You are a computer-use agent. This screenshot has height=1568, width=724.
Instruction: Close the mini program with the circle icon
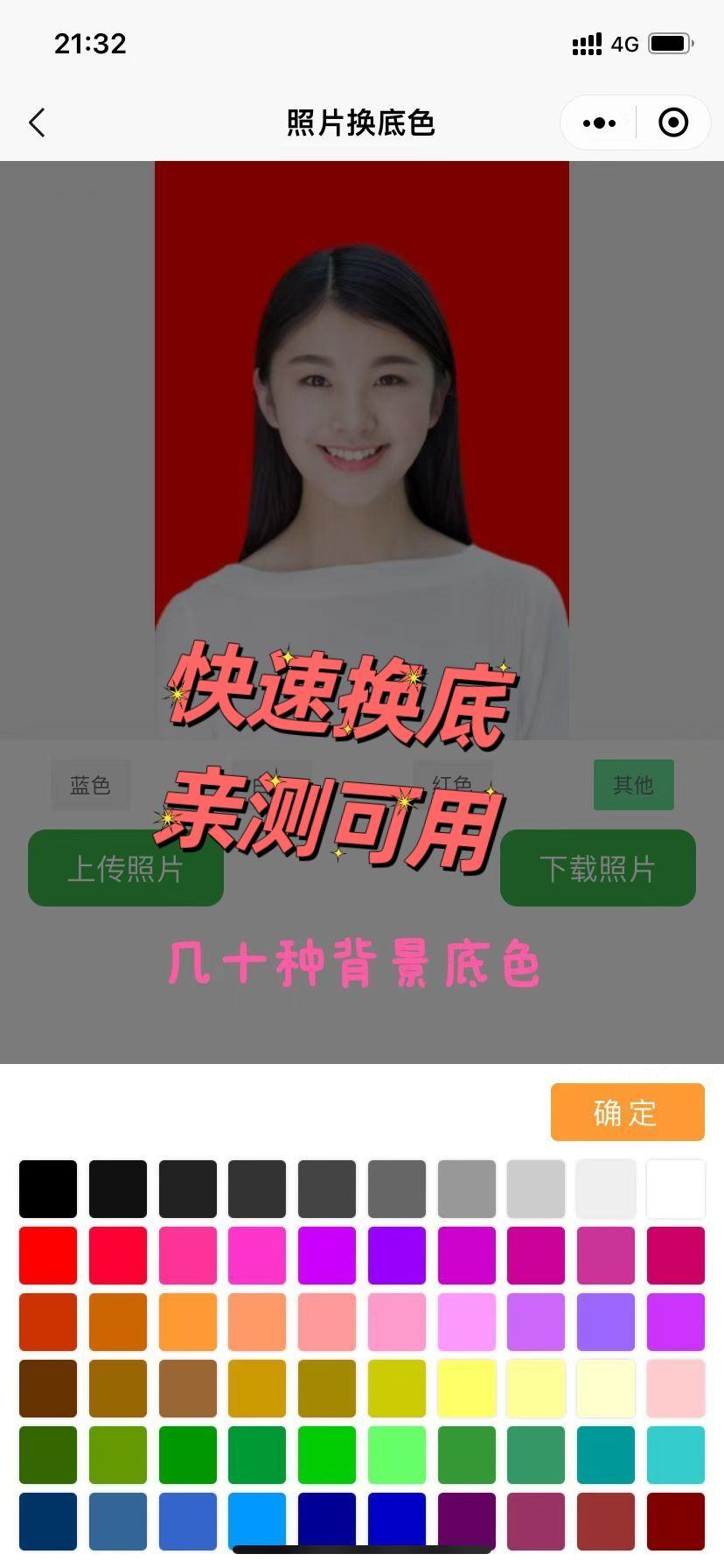(x=673, y=122)
